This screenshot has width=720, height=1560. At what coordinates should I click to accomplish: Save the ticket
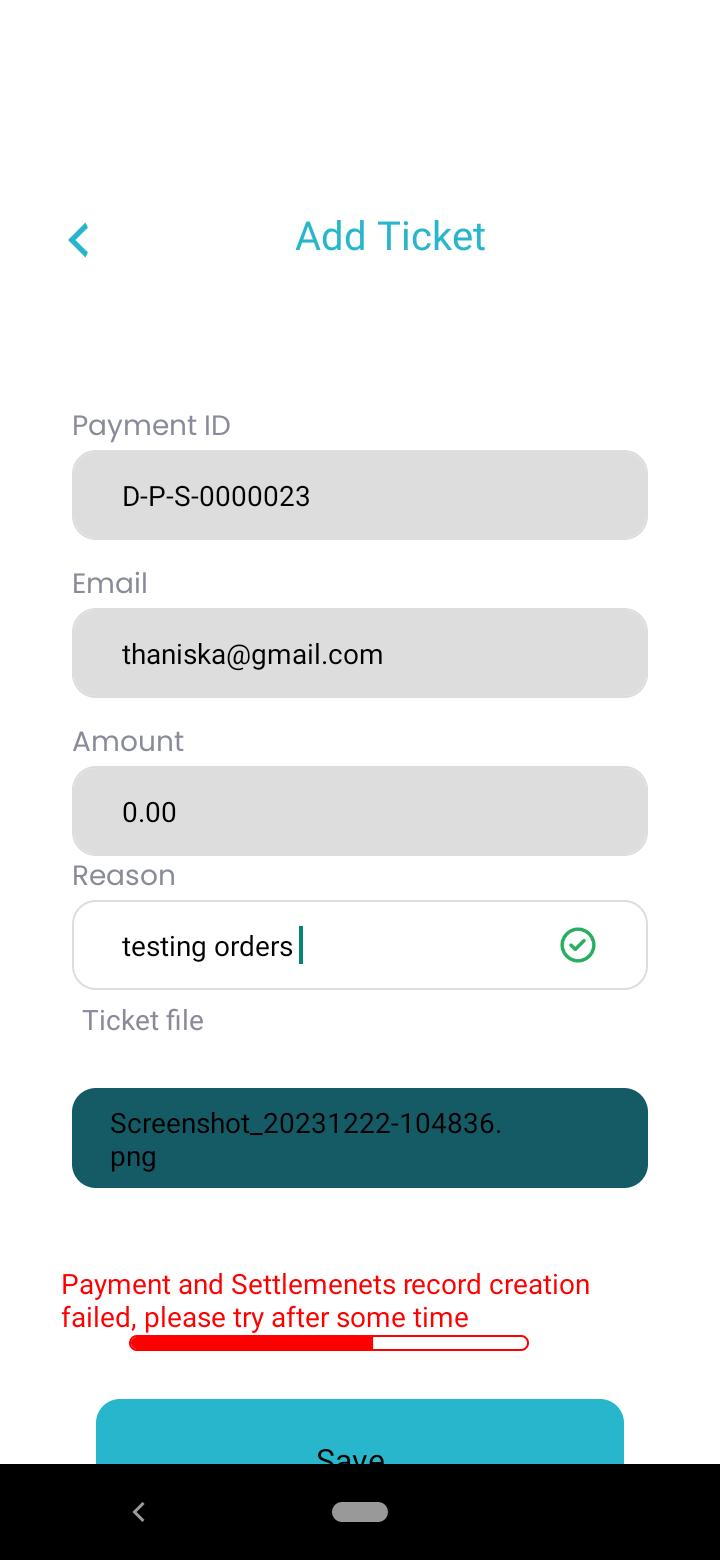click(x=360, y=1432)
